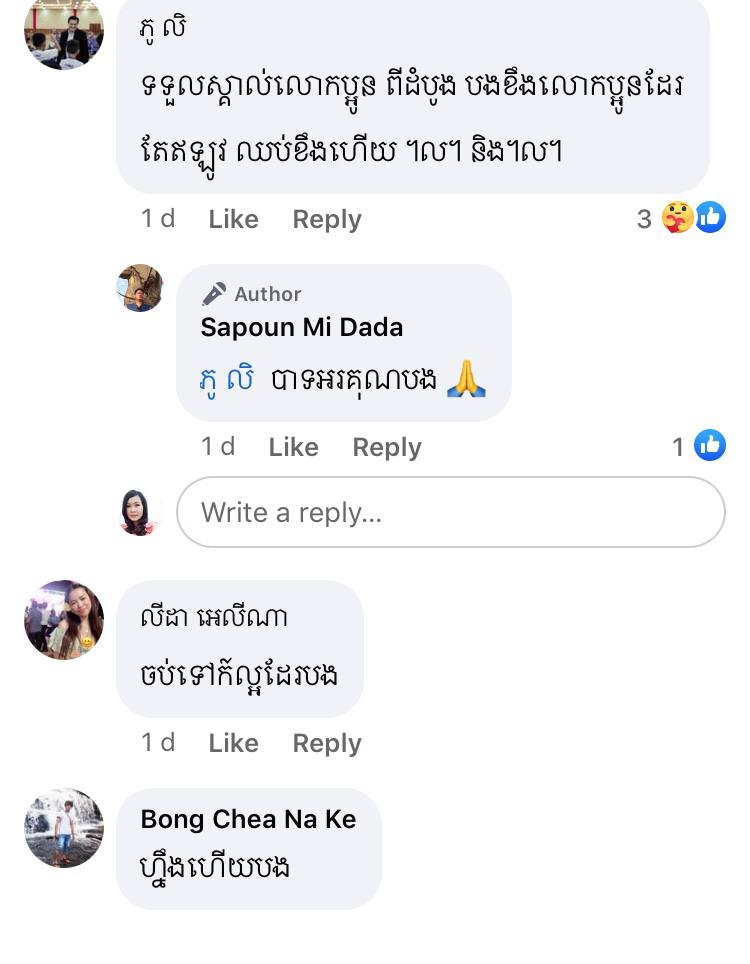Like the comment by ភូ លិ
This screenshot has height=964, width=750.
coord(233,219)
